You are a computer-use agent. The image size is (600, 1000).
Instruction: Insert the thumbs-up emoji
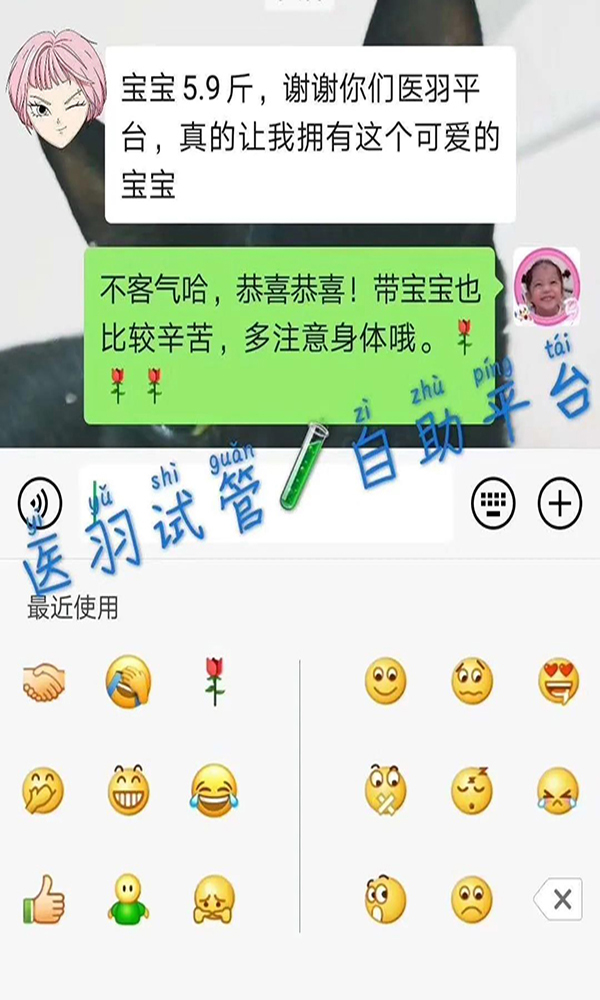click(43, 897)
